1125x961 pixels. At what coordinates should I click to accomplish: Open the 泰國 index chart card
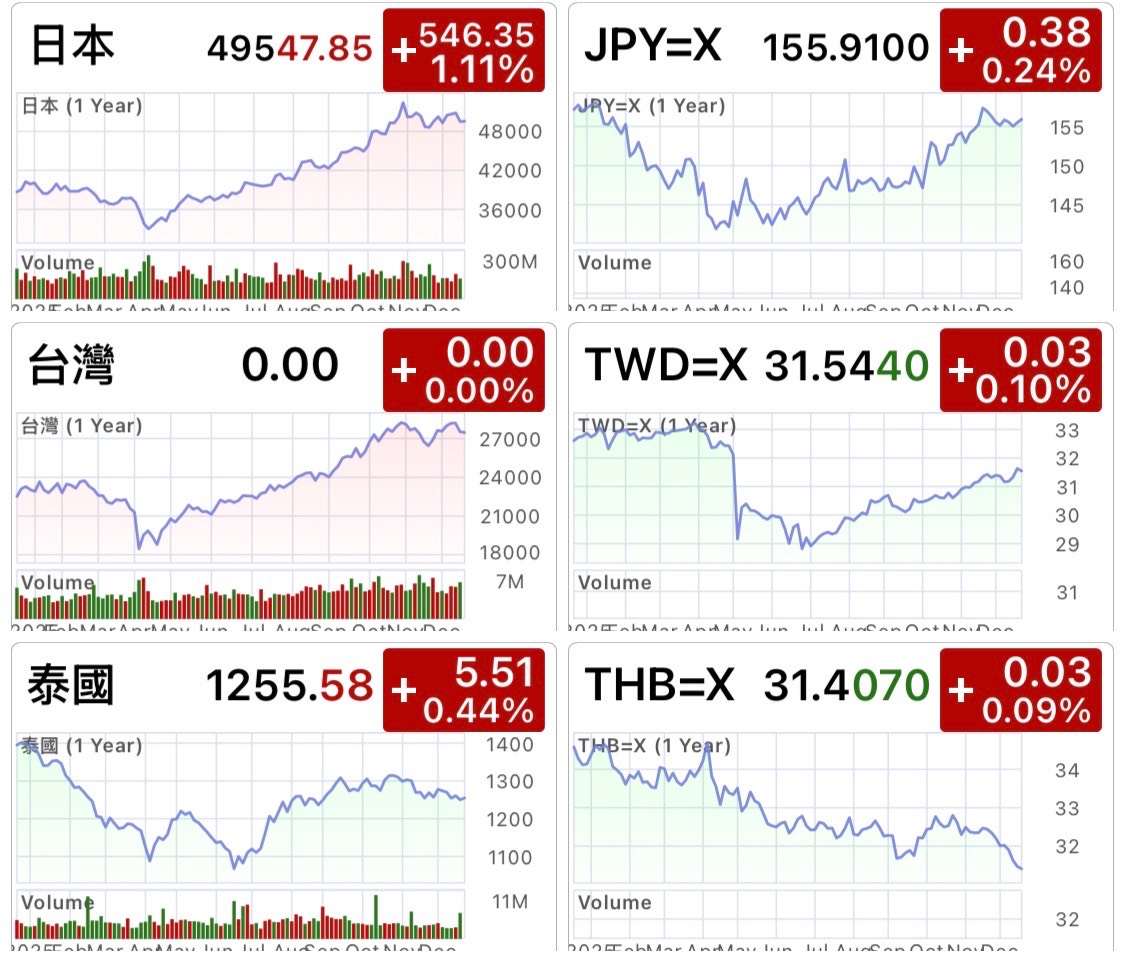click(x=240, y=810)
